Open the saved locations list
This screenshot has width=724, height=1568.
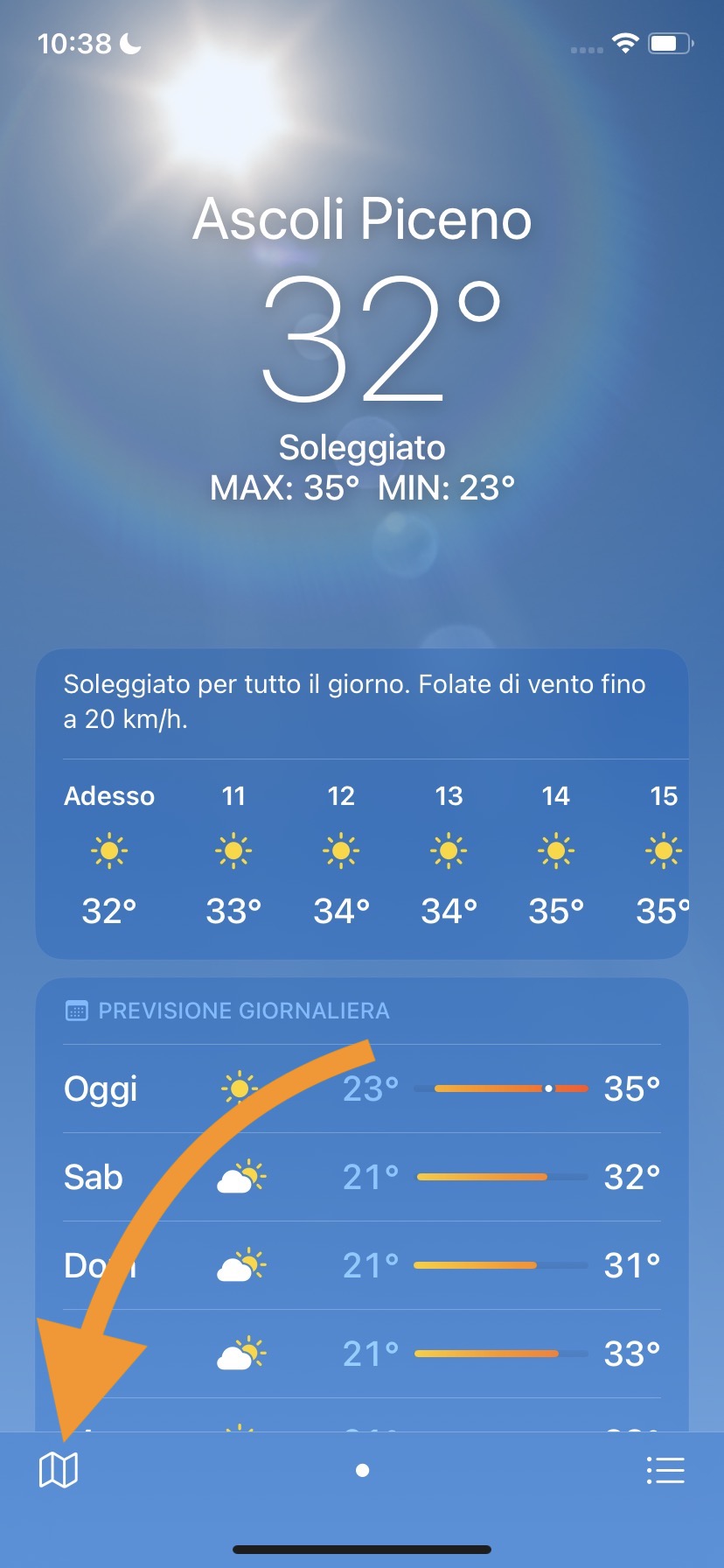[665, 1471]
